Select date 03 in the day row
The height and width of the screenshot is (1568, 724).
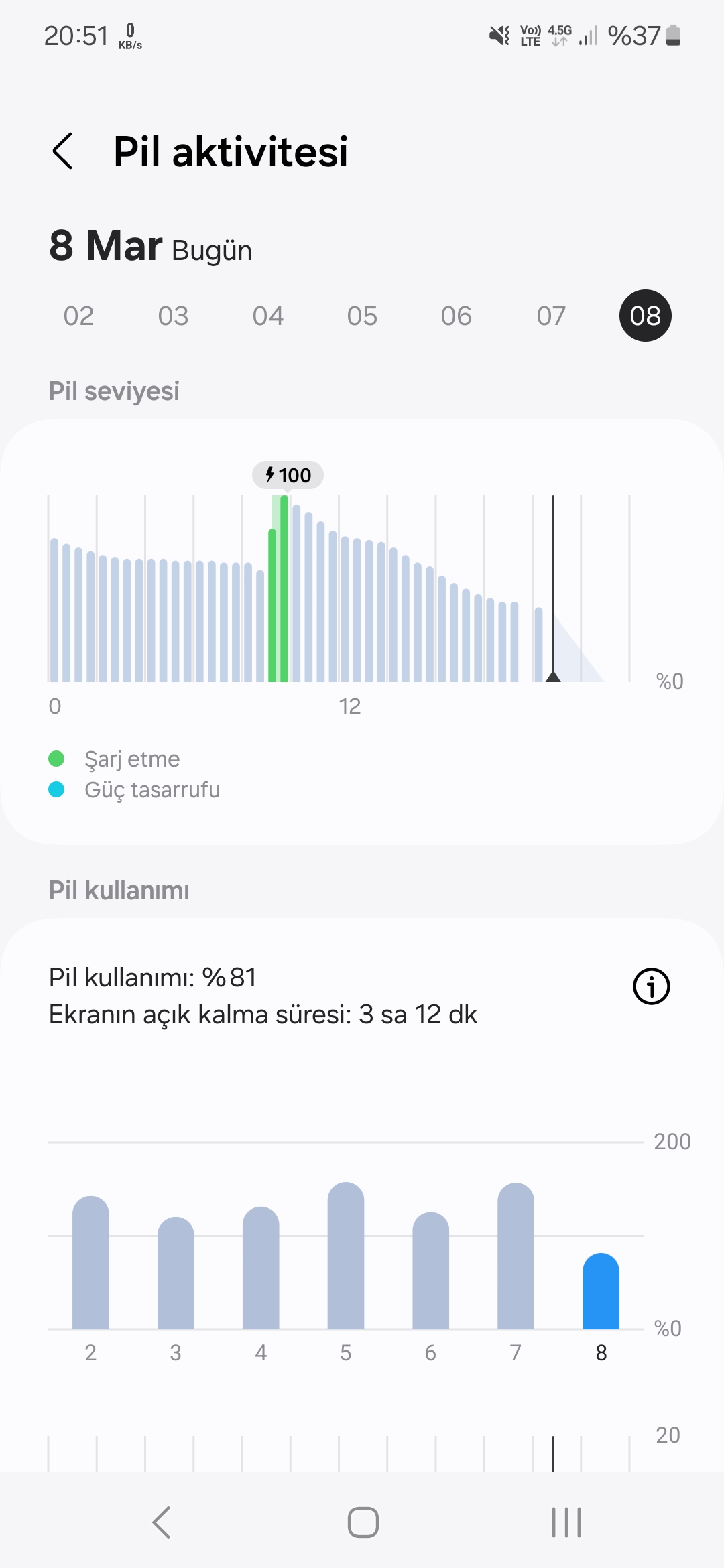click(173, 316)
